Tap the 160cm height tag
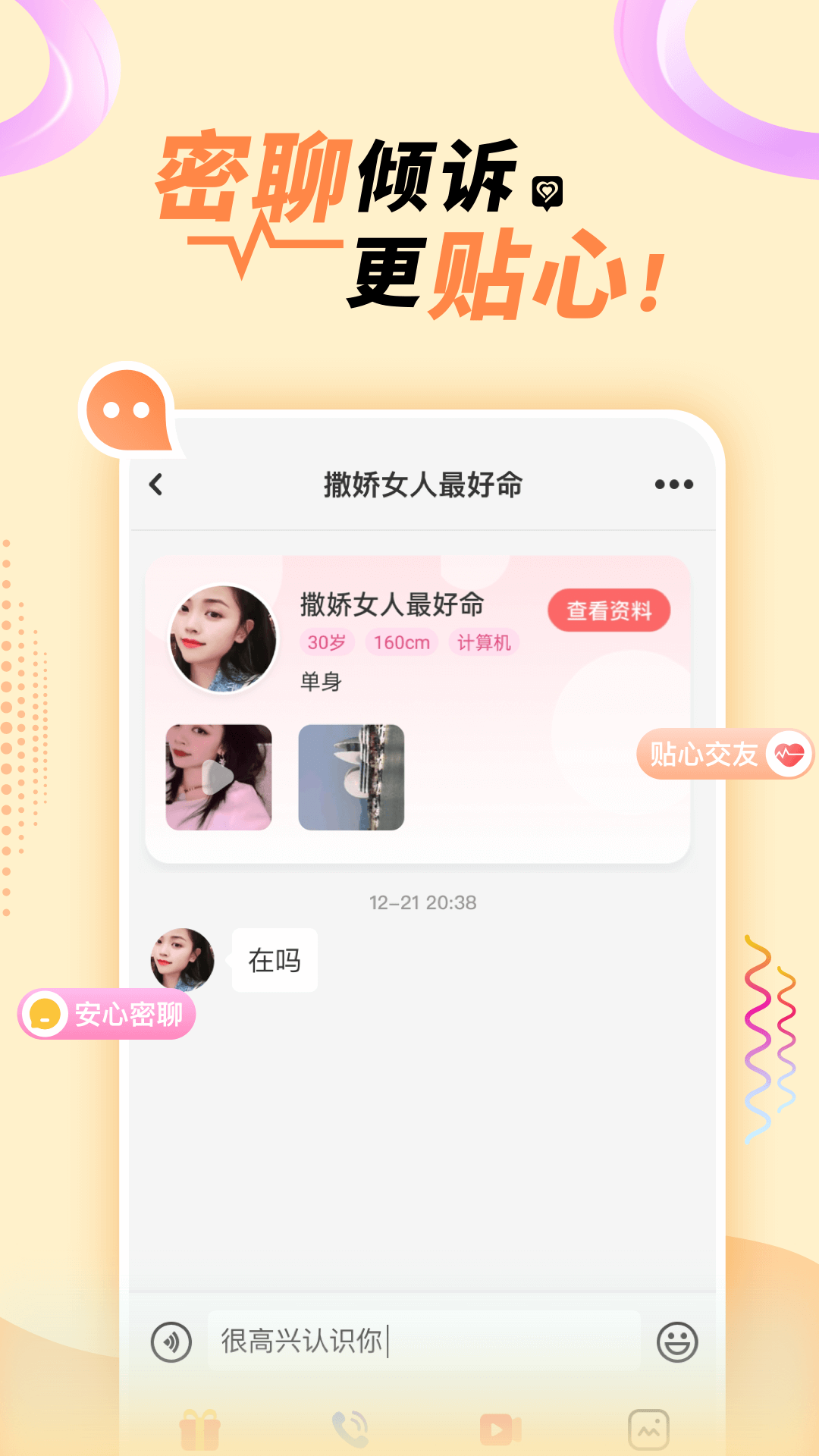The image size is (819, 1456). (x=402, y=642)
